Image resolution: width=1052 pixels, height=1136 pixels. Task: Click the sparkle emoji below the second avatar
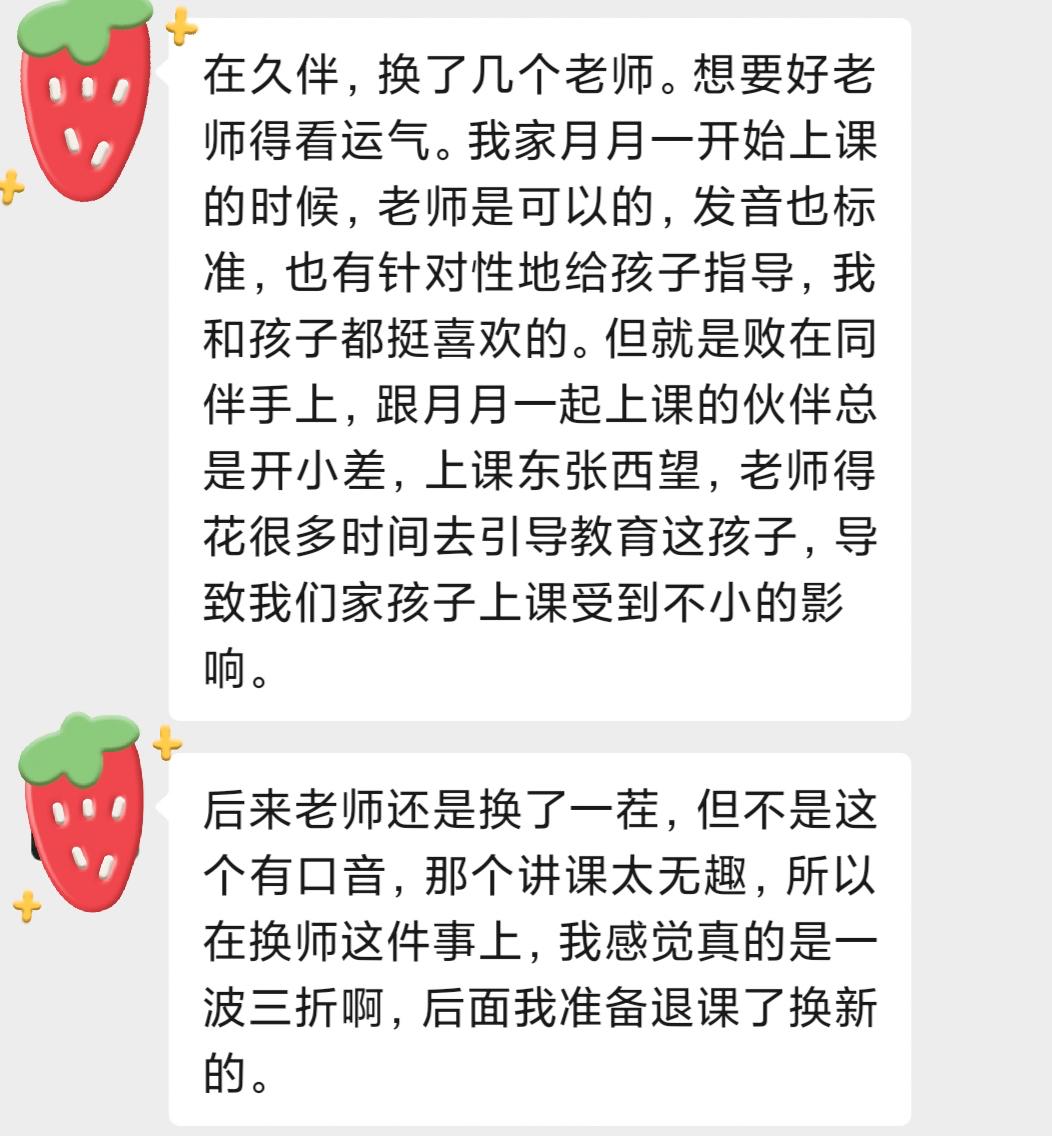(25, 905)
